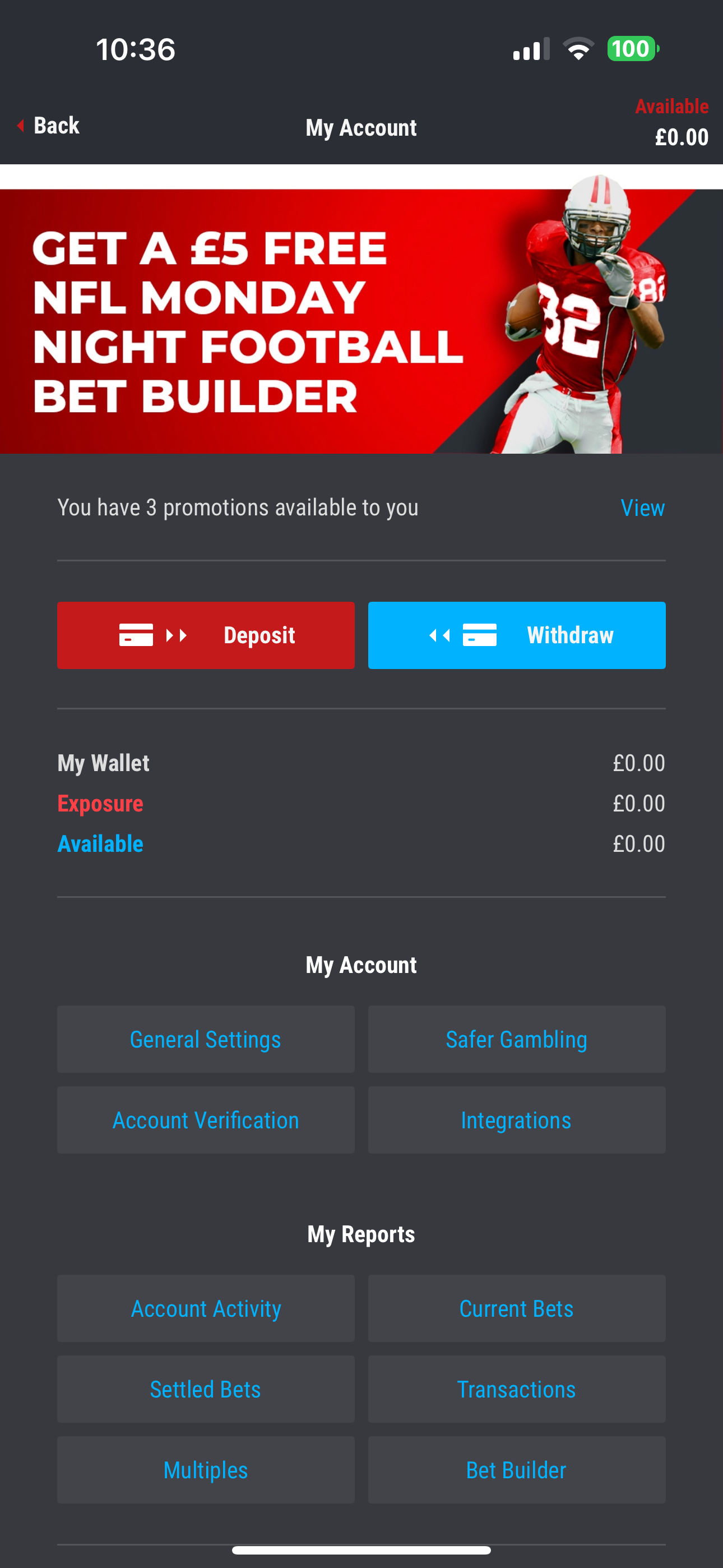Show Settled Bets
Screen dimensions: 723x1568
coord(206,1389)
